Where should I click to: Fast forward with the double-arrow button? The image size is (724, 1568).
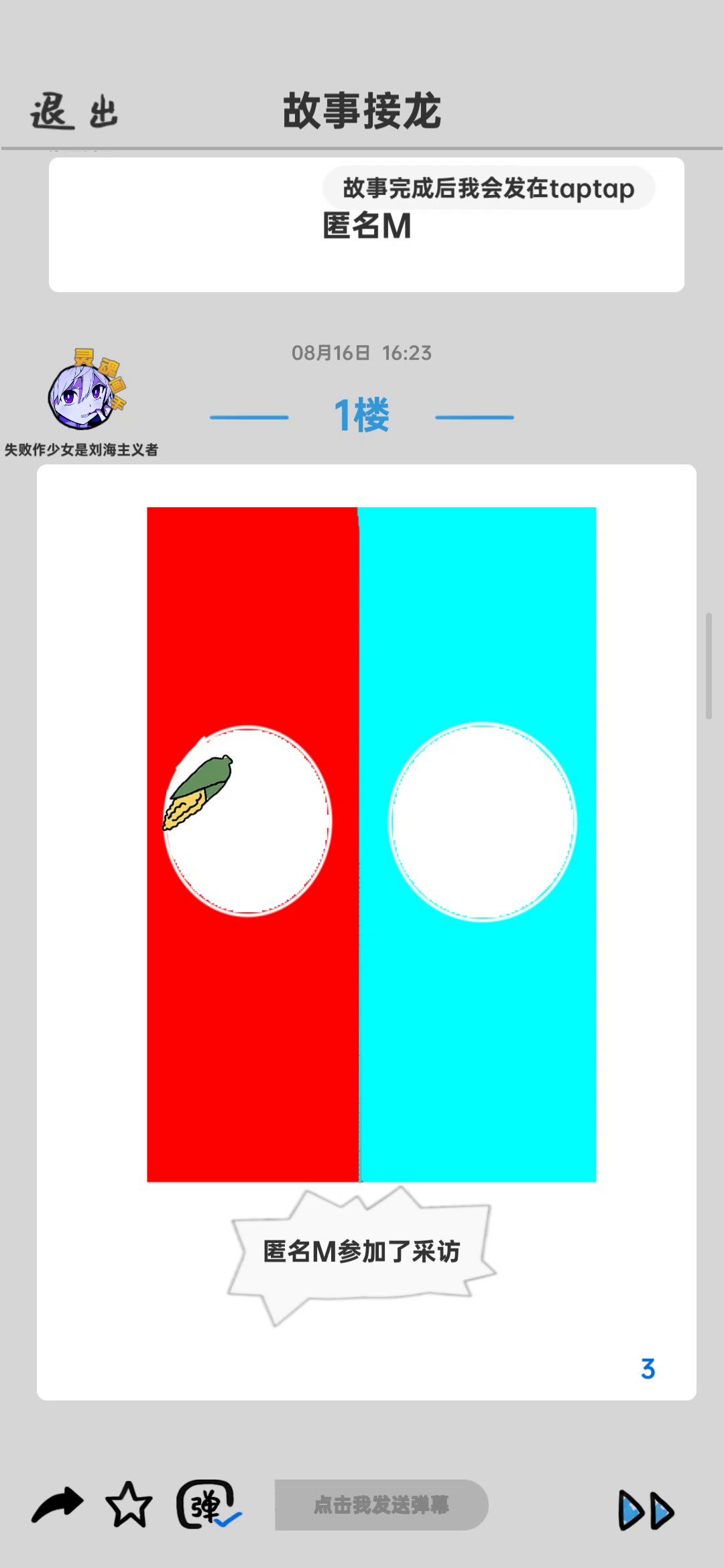click(646, 1510)
